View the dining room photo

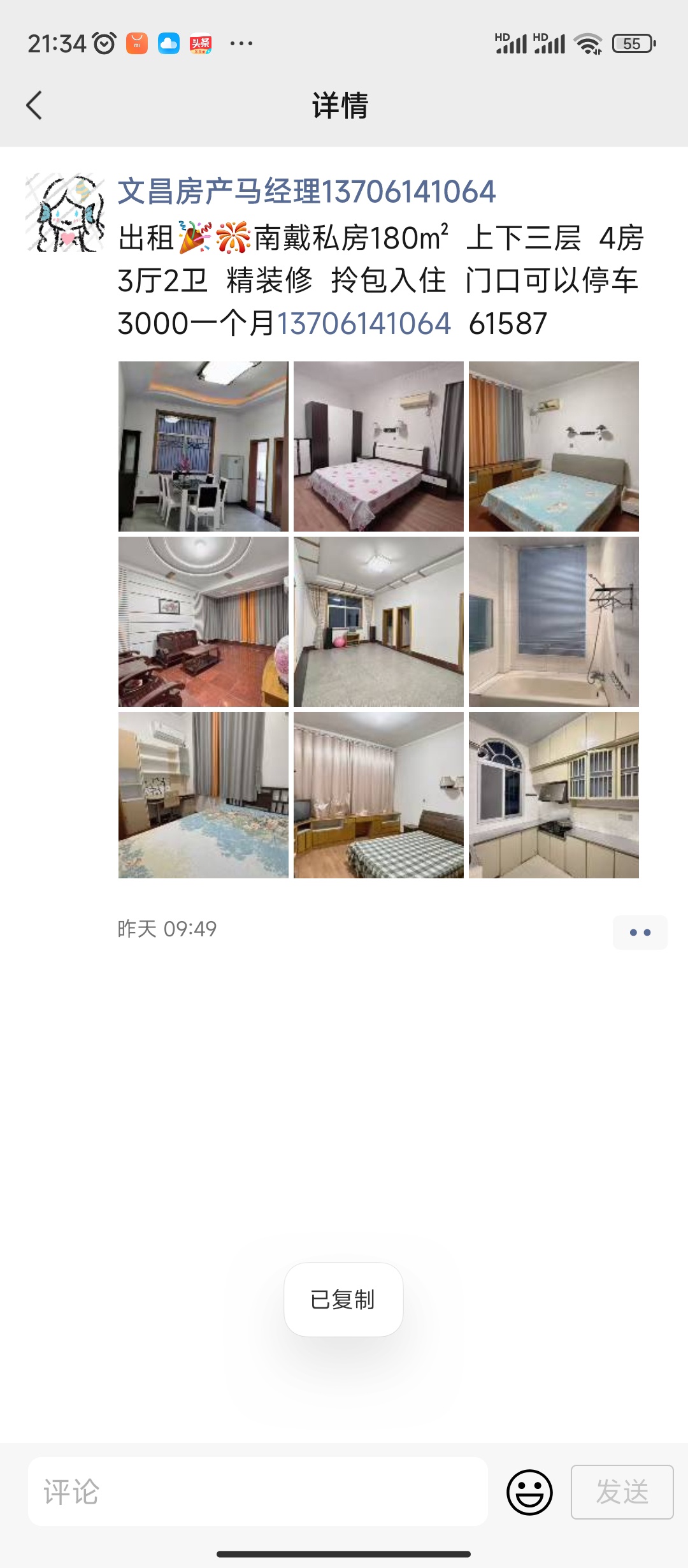(203, 446)
